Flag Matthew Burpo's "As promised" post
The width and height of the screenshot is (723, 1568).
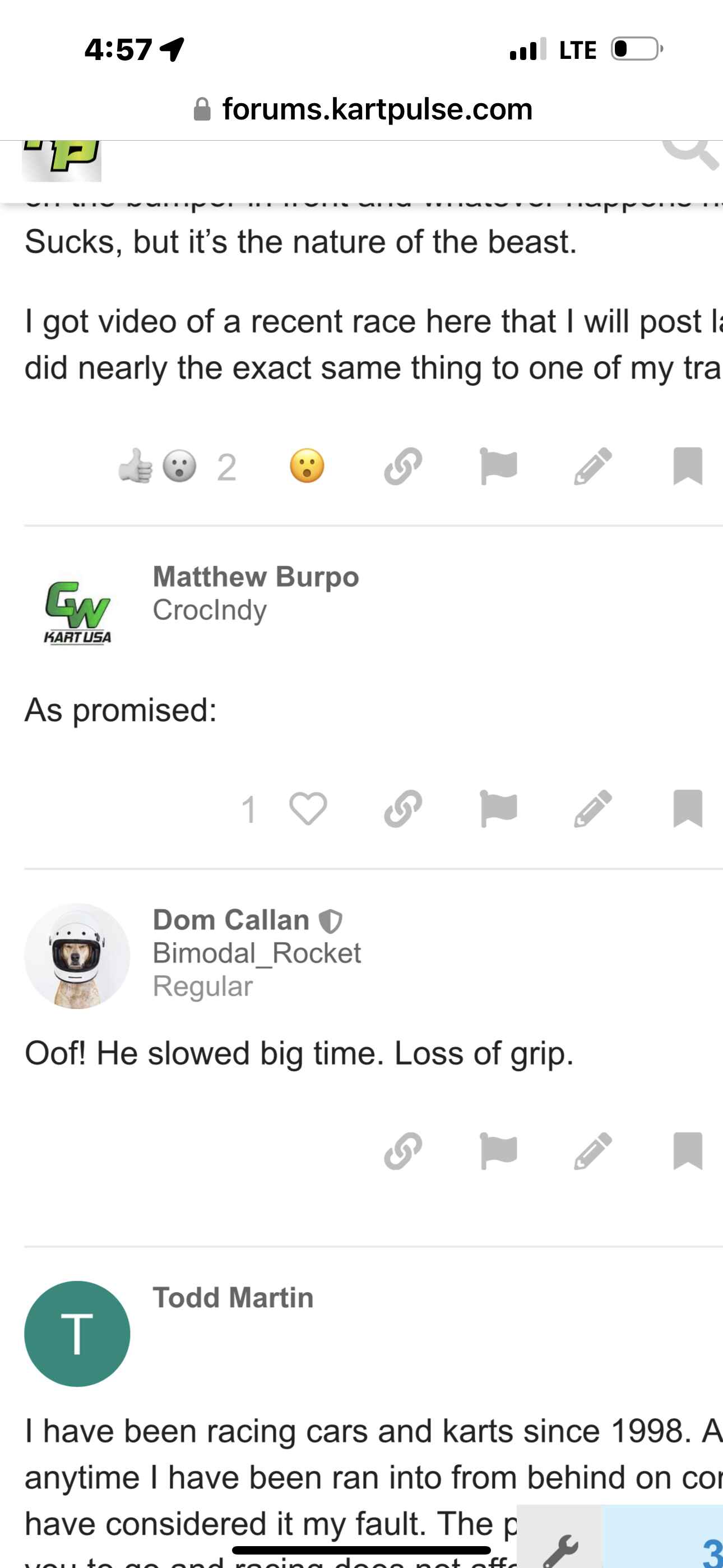point(498,809)
